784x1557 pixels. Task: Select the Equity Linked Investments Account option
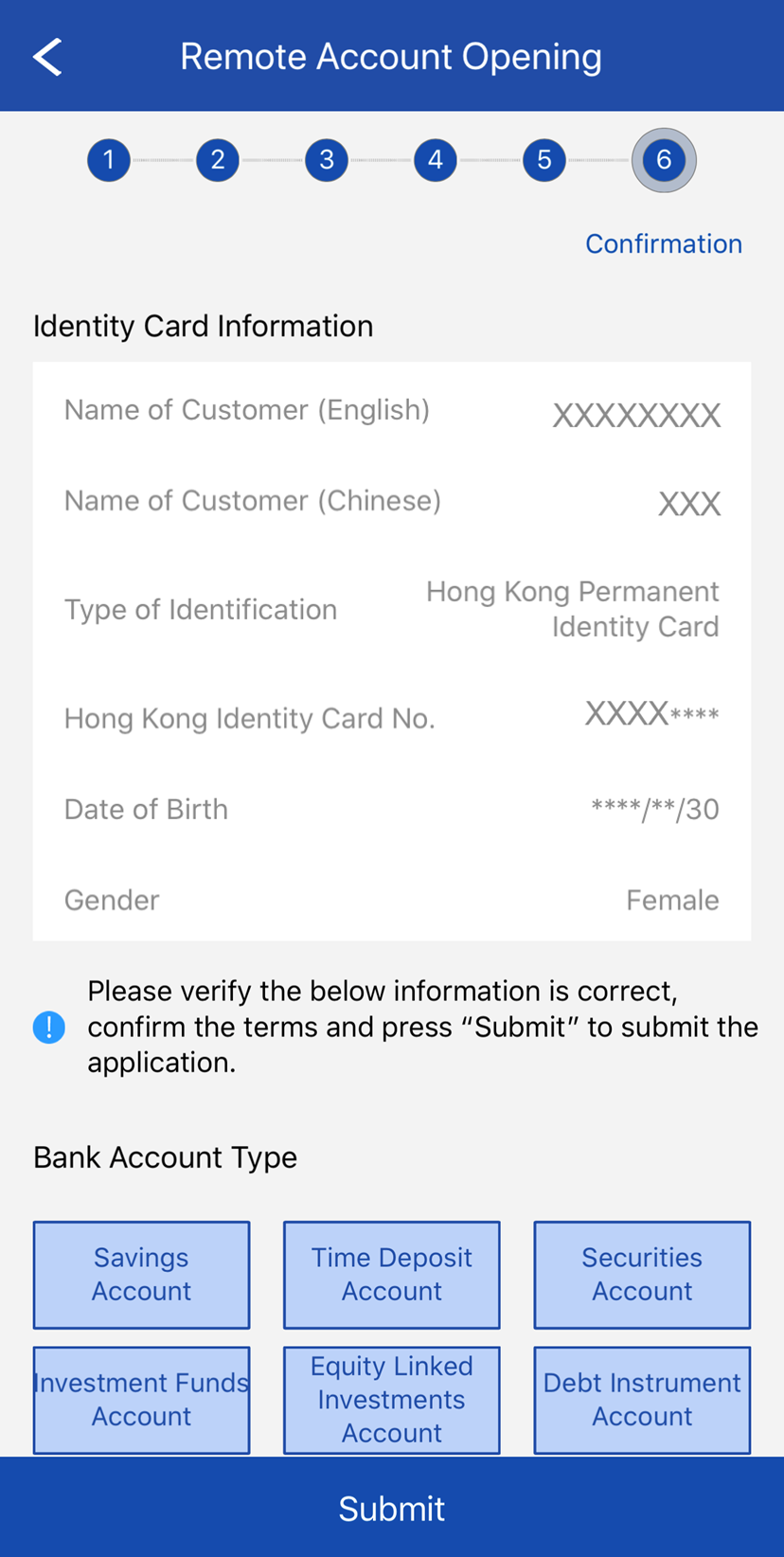click(391, 1399)
